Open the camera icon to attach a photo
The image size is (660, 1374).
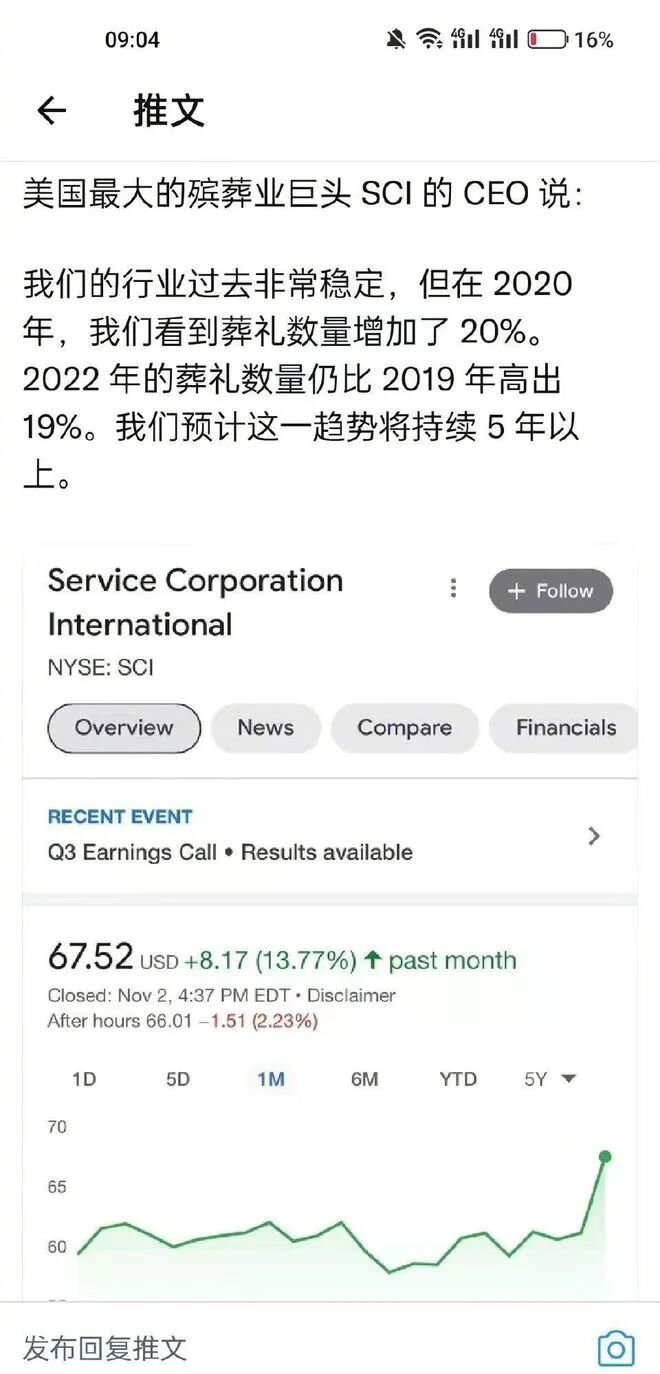(x=616, y=1348)
